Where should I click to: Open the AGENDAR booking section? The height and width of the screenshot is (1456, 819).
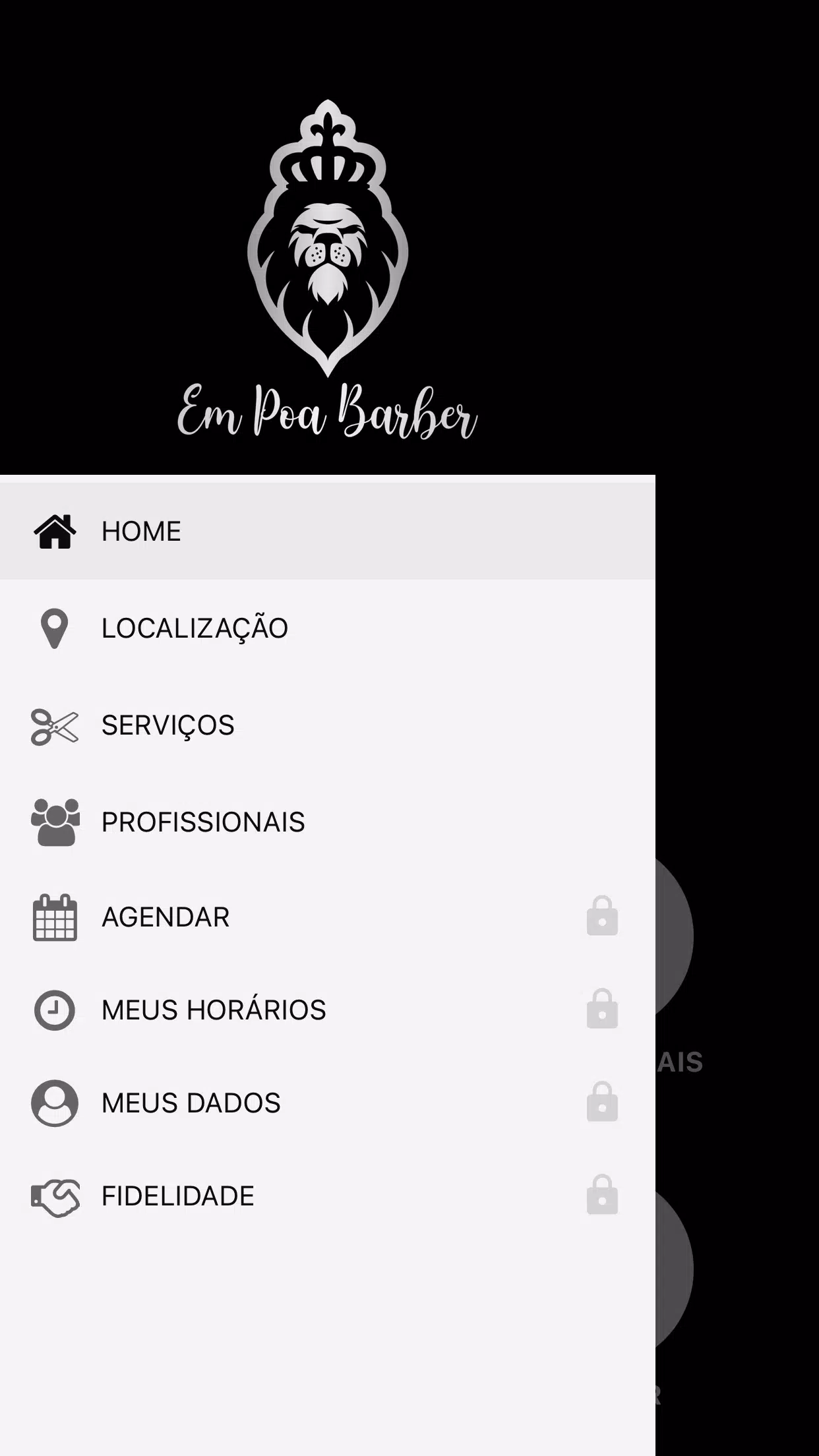point(165,917)
